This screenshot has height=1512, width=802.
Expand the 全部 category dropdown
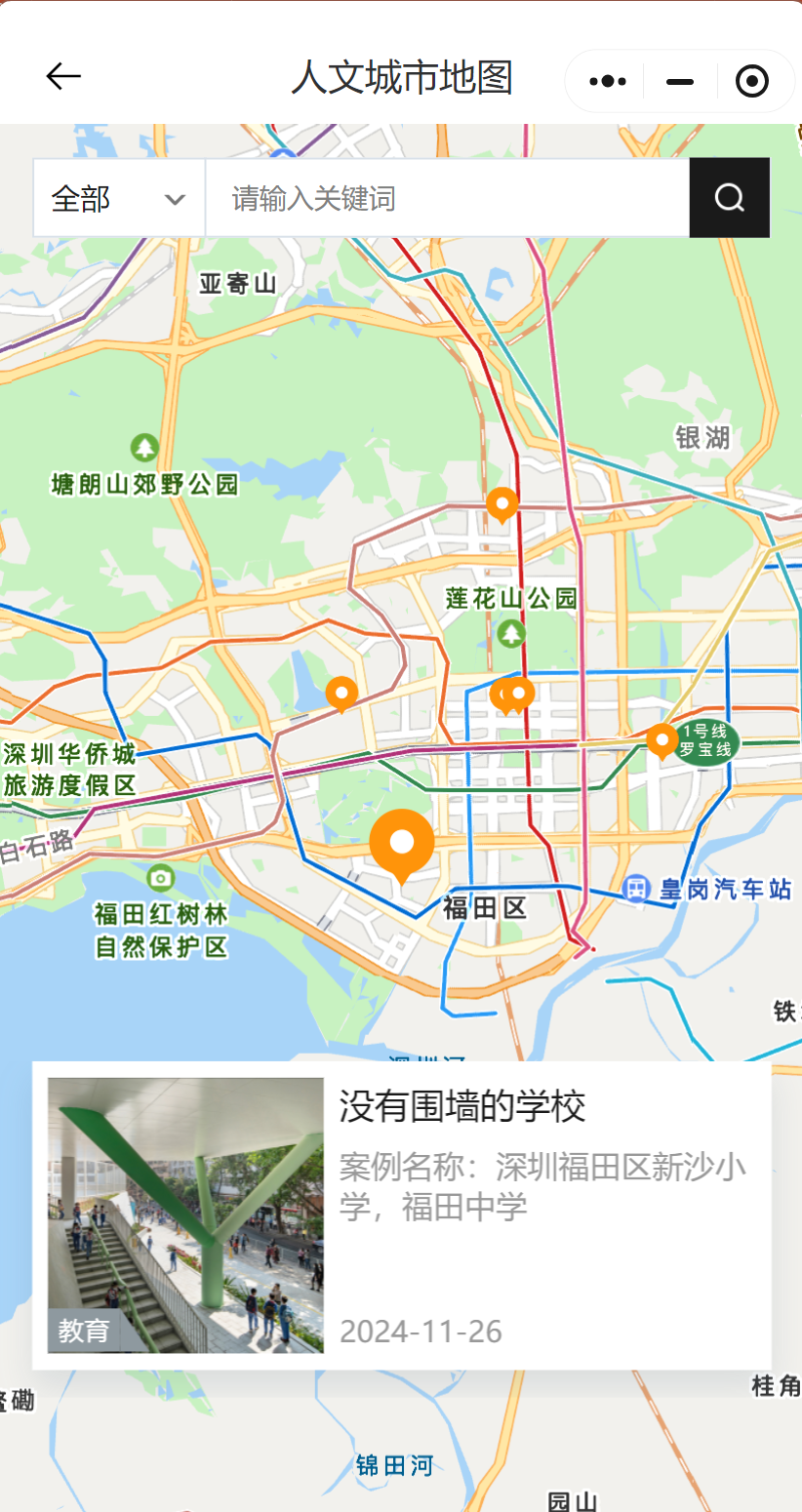[x=119, y=199]
